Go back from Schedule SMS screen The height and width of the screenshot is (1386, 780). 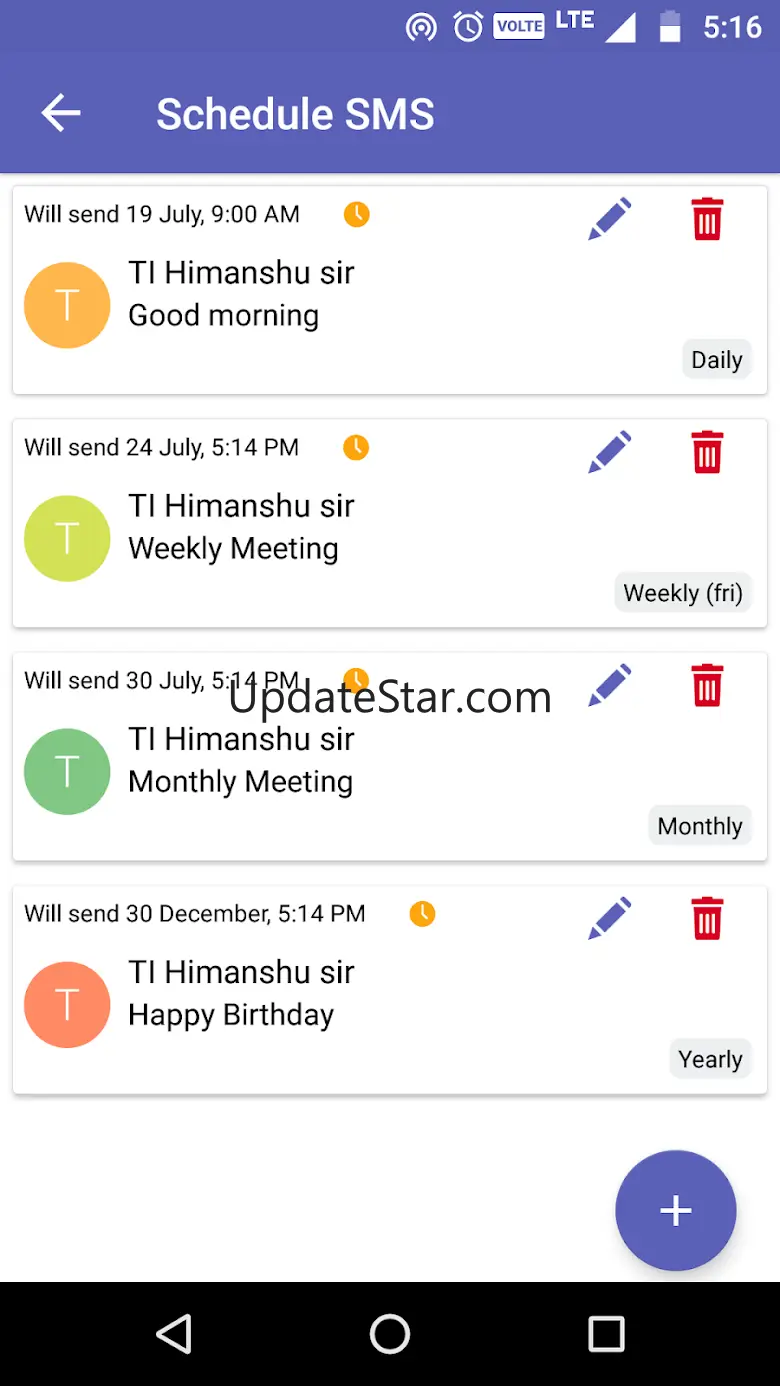point(61,114)
